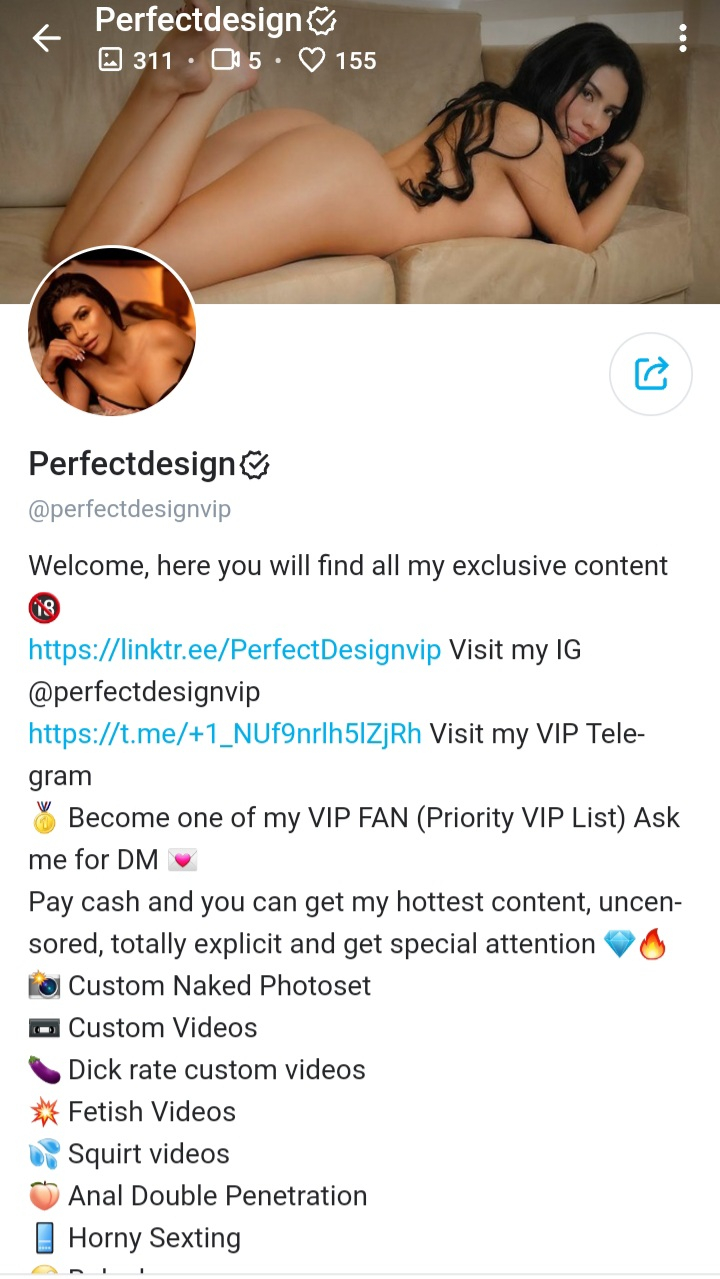
Task: Open the three-dot overflow menu
Action: tap(683, 39)
